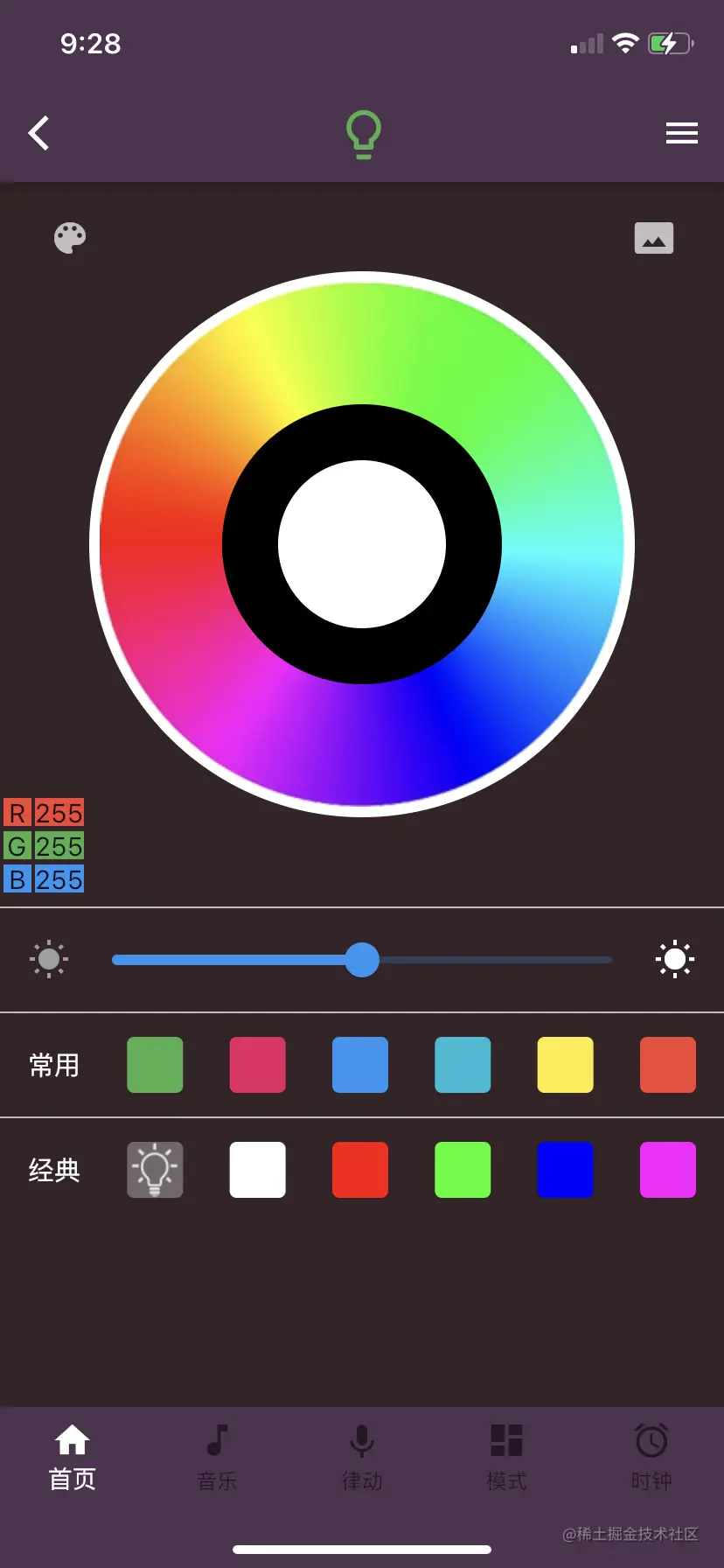Tap the back arrow to go back
Screen dimensions: 724x1568
pyautogui.click(x=38, y=133)
